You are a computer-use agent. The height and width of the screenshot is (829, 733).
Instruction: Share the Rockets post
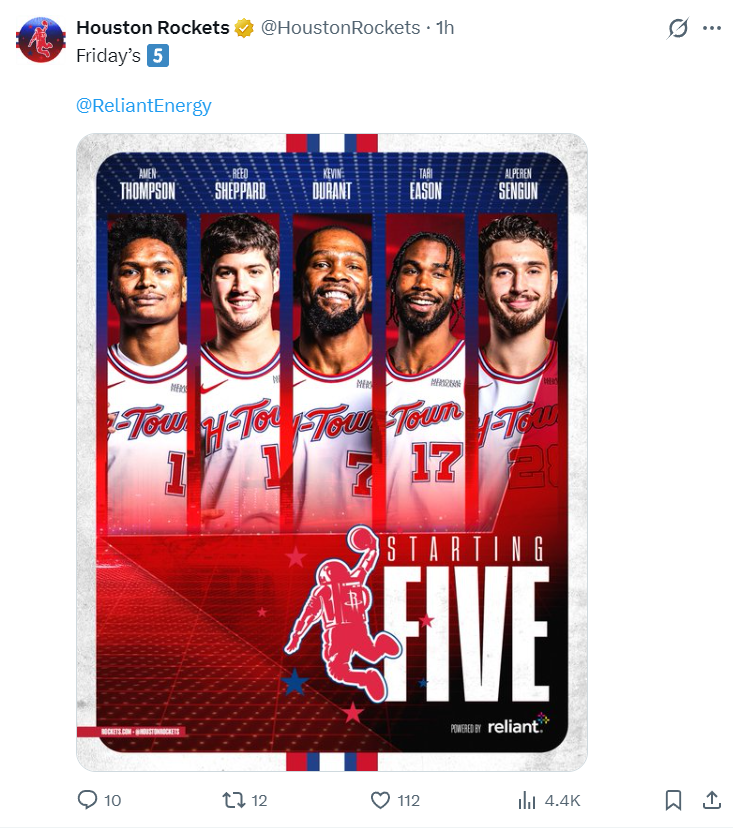711,800
